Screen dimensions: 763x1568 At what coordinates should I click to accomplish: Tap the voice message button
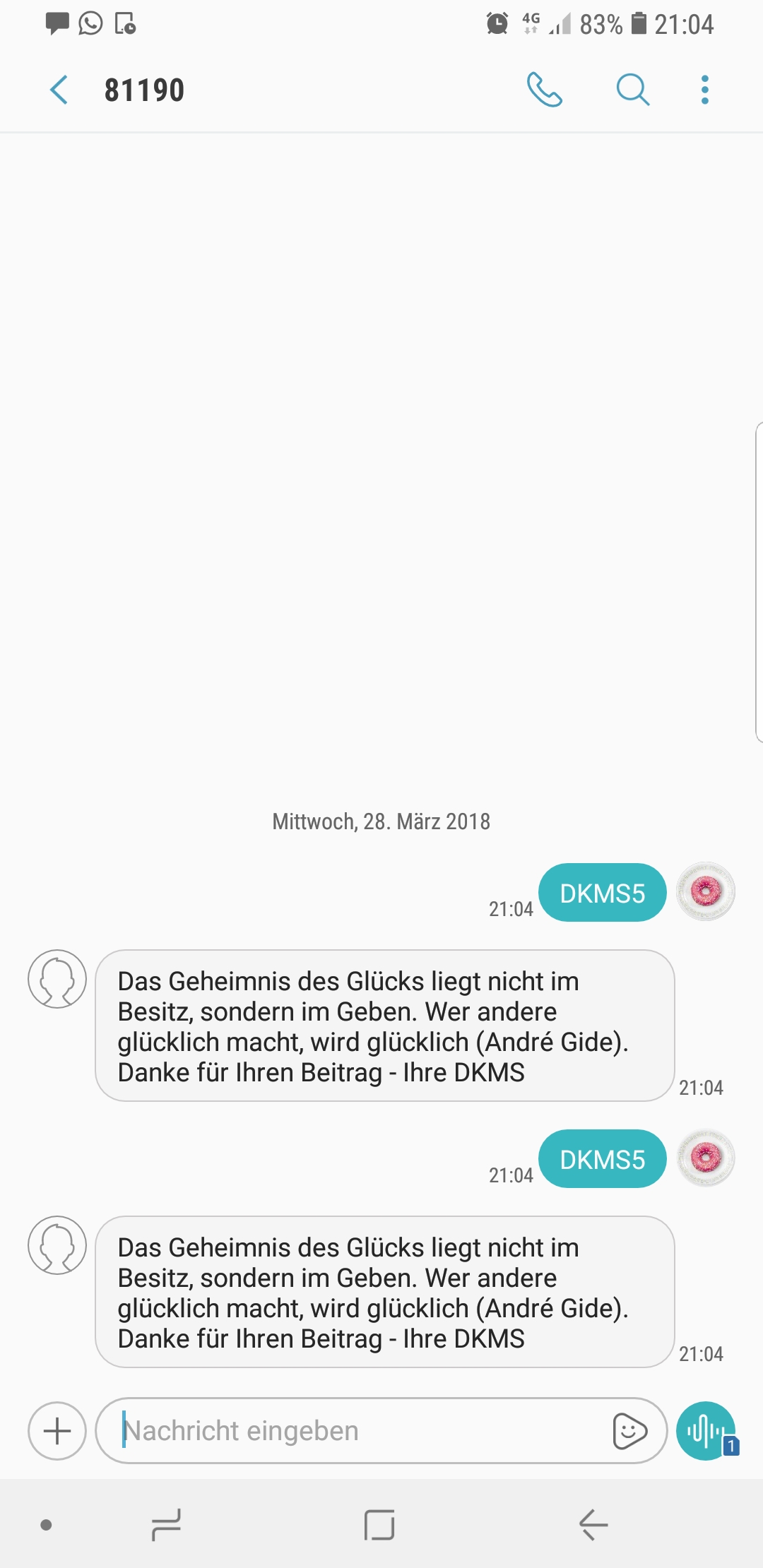click(x=706, y=1431)
